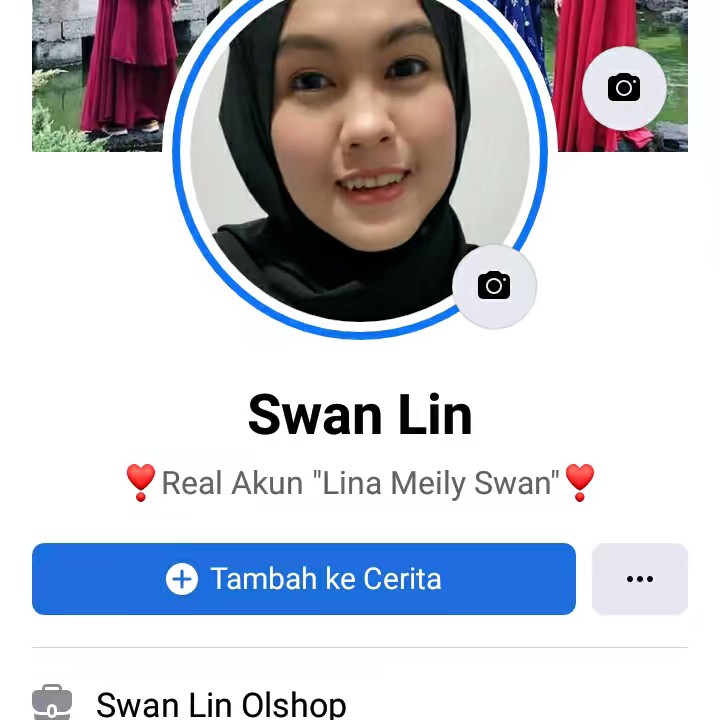This screenshot has width=720, height=720.
Task: Tap Tambah ke Cerita button
Action: point(304,579)
